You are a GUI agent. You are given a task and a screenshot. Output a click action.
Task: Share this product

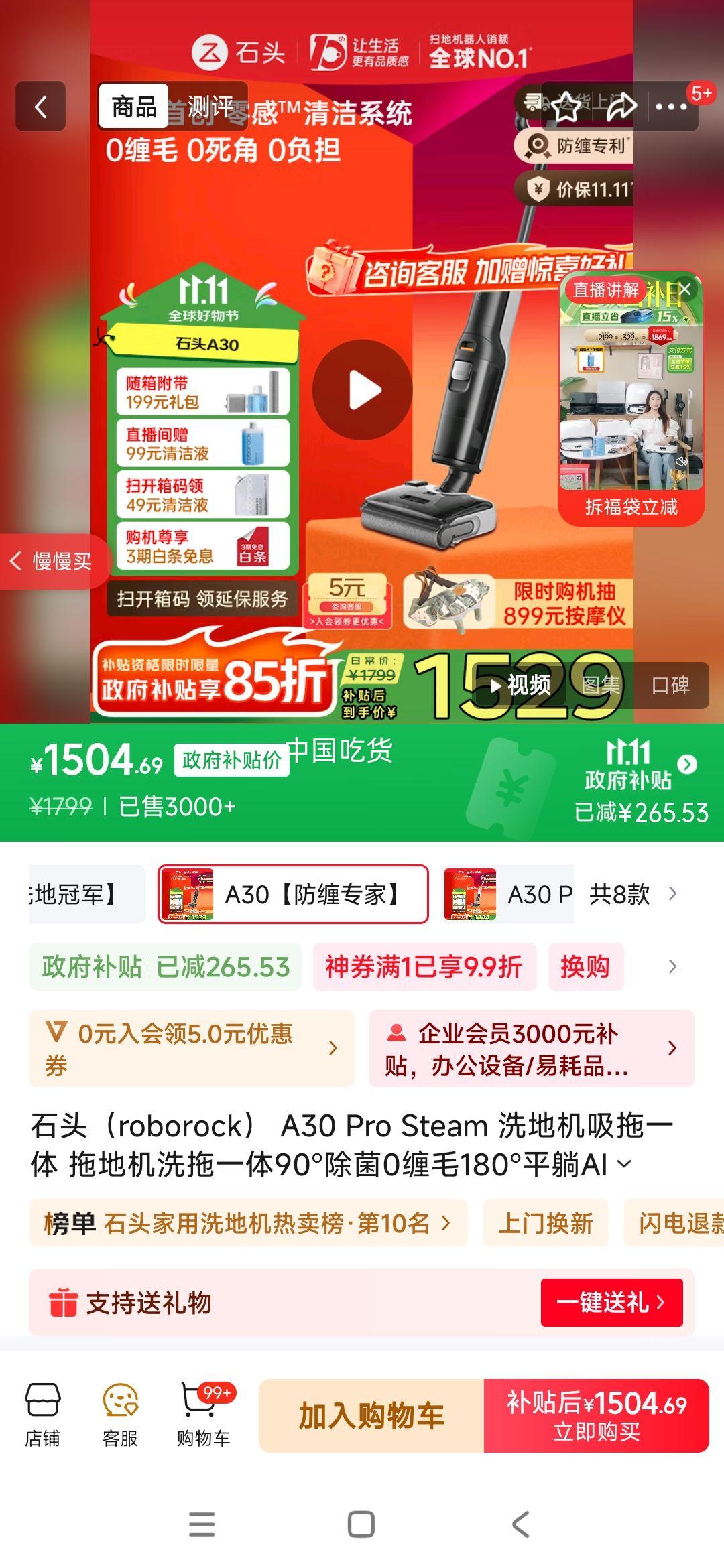(621, 107)
